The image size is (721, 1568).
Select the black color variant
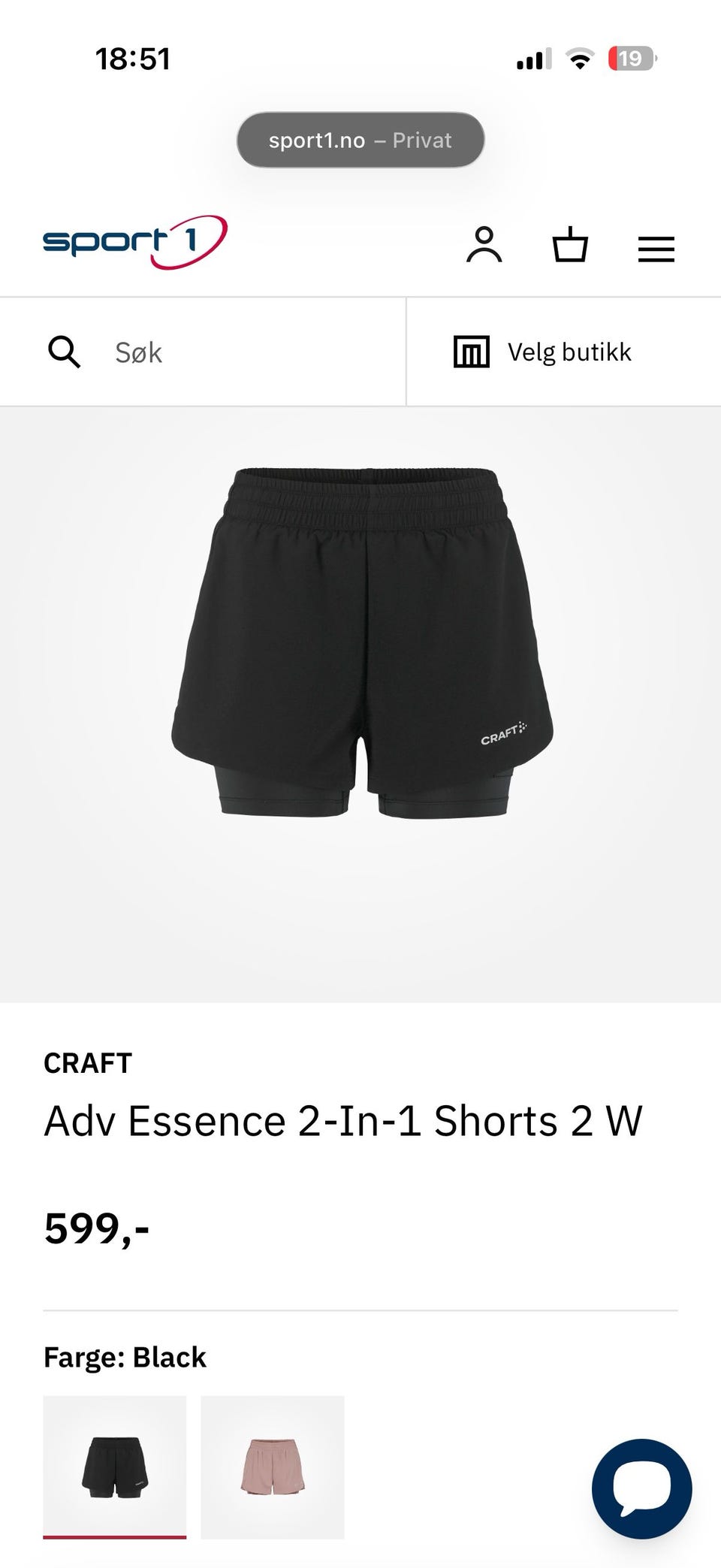pos(115,1467)
